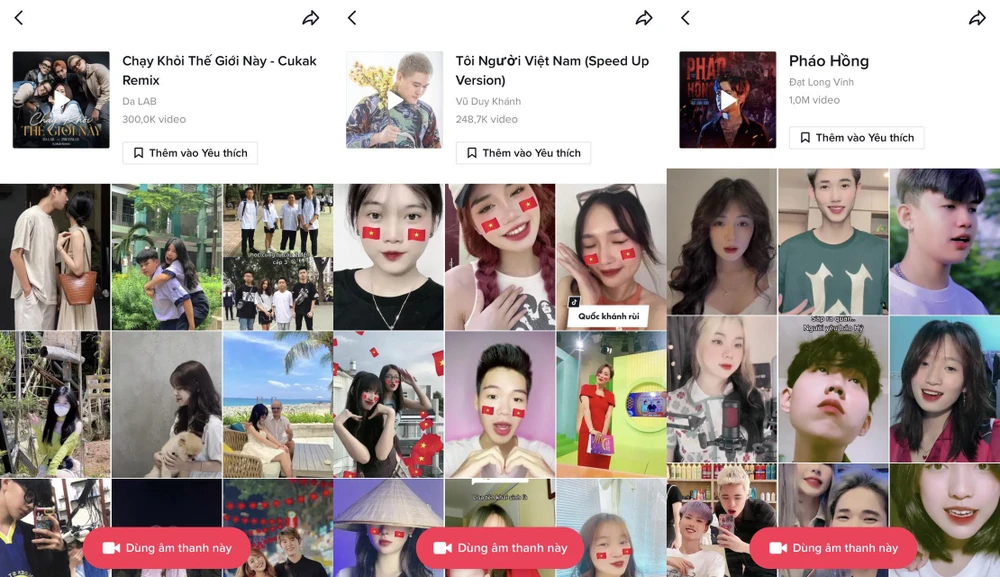This screenshot has height=577, width=1000.
Task: Use the Tôi Người Việt Nam sound
Action: [x=499, y=548]
